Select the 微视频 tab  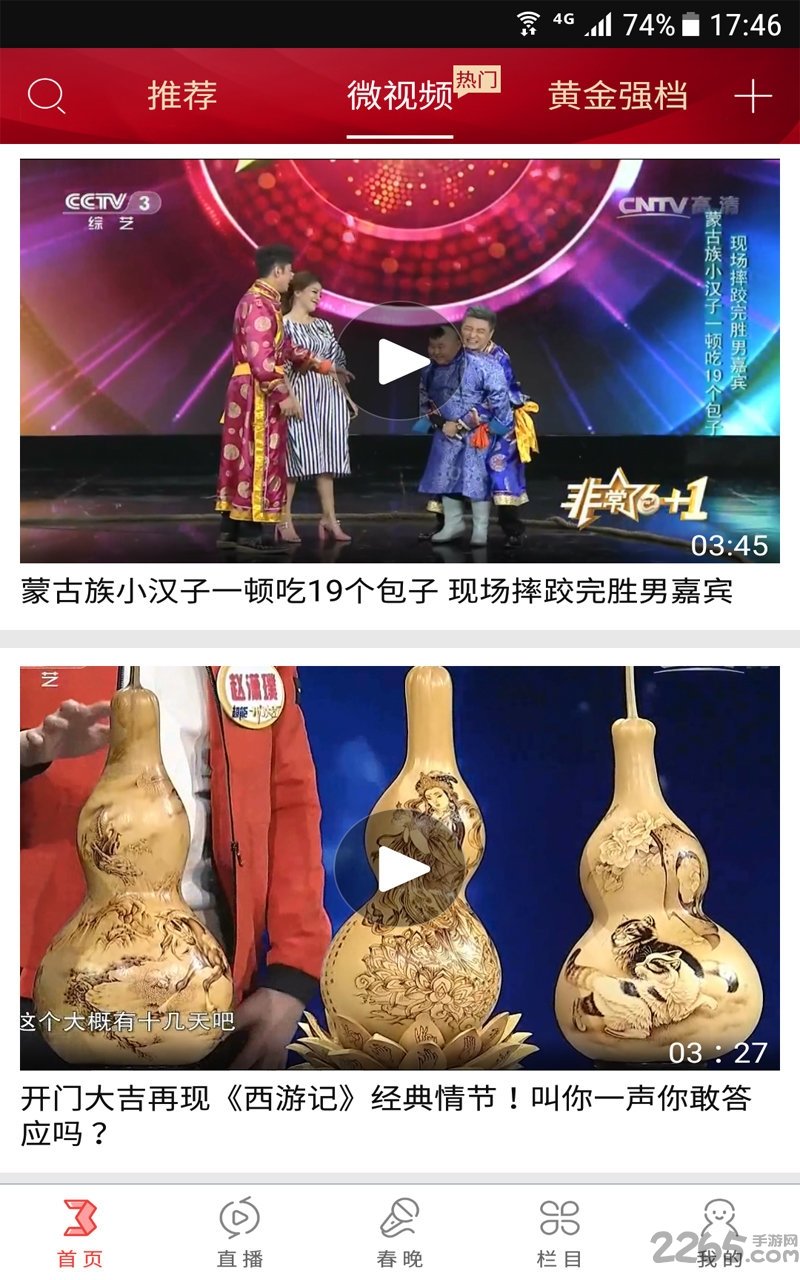400,96
